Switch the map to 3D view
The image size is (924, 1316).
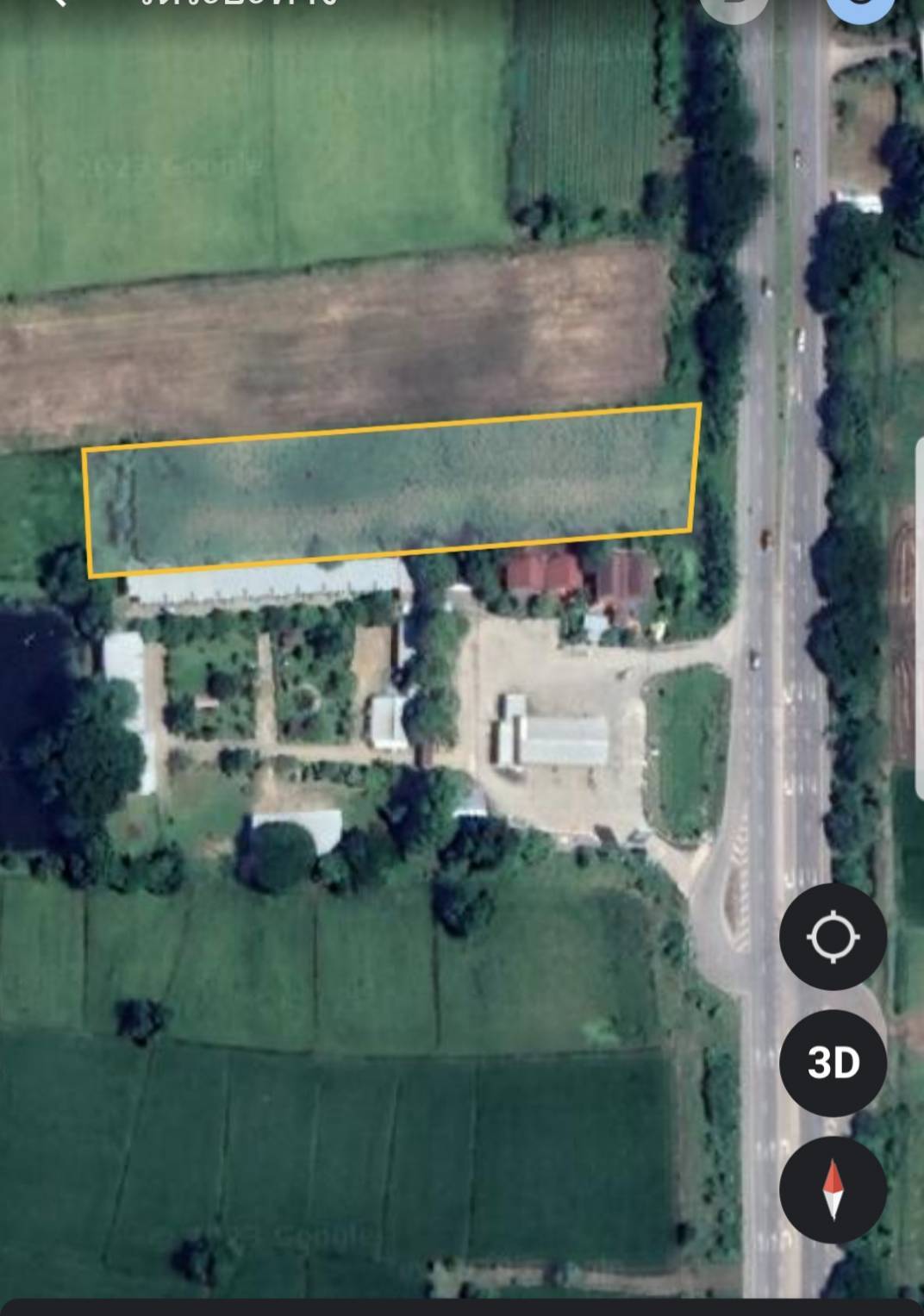(833, 1063)
